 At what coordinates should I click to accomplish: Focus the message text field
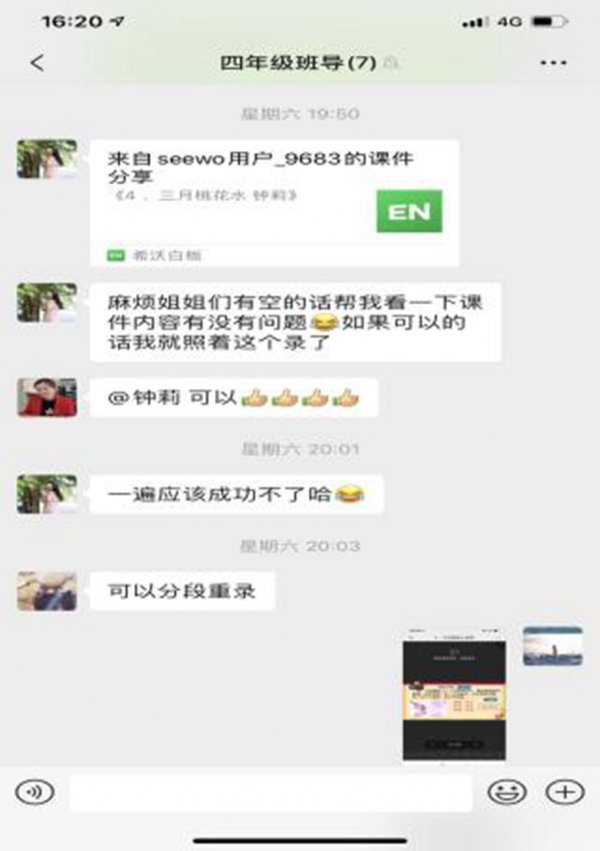pos(270,792)
